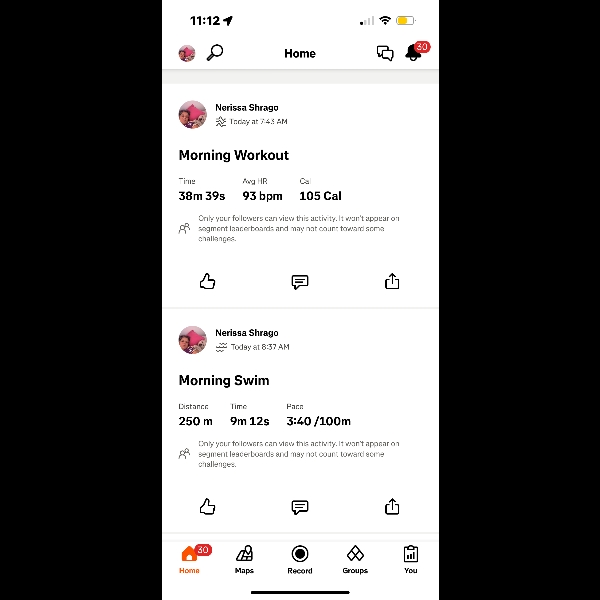Comment on Morning Swim activity
This screenshot has width=600, height=600.
(x=300, y=507)
